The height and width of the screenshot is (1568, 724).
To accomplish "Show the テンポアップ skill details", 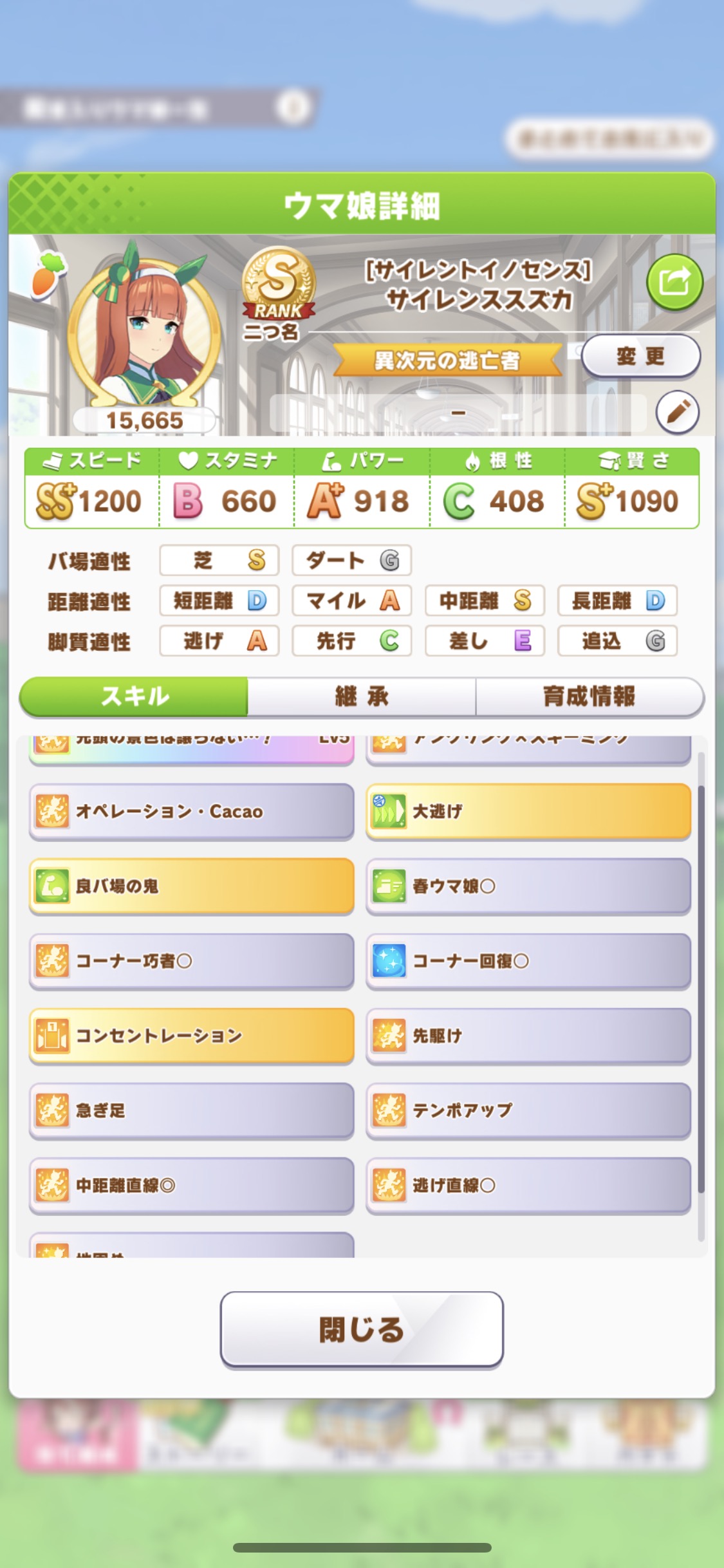I will pyautogui.click(x=528, y=1110).
